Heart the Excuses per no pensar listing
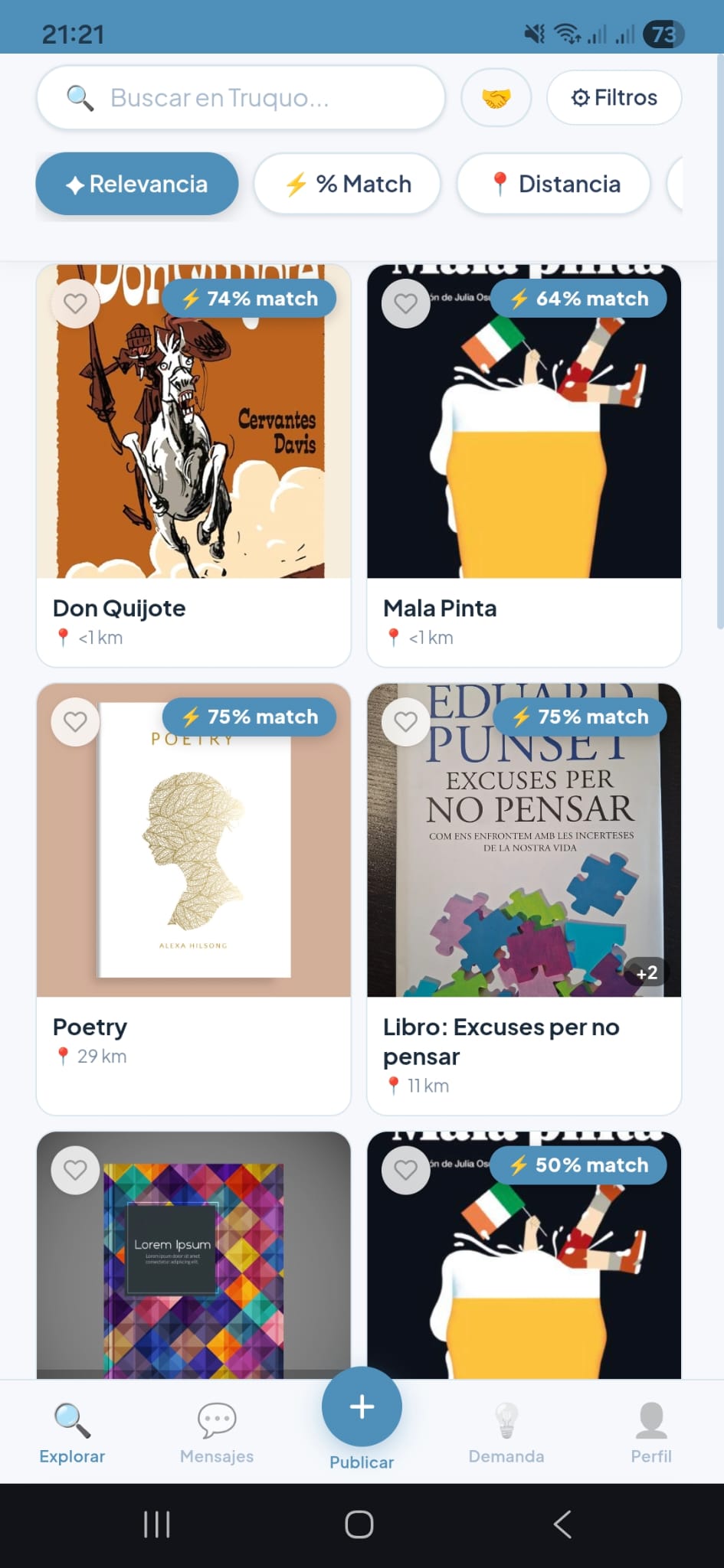The image size is (724, 1568). (405, 722)
